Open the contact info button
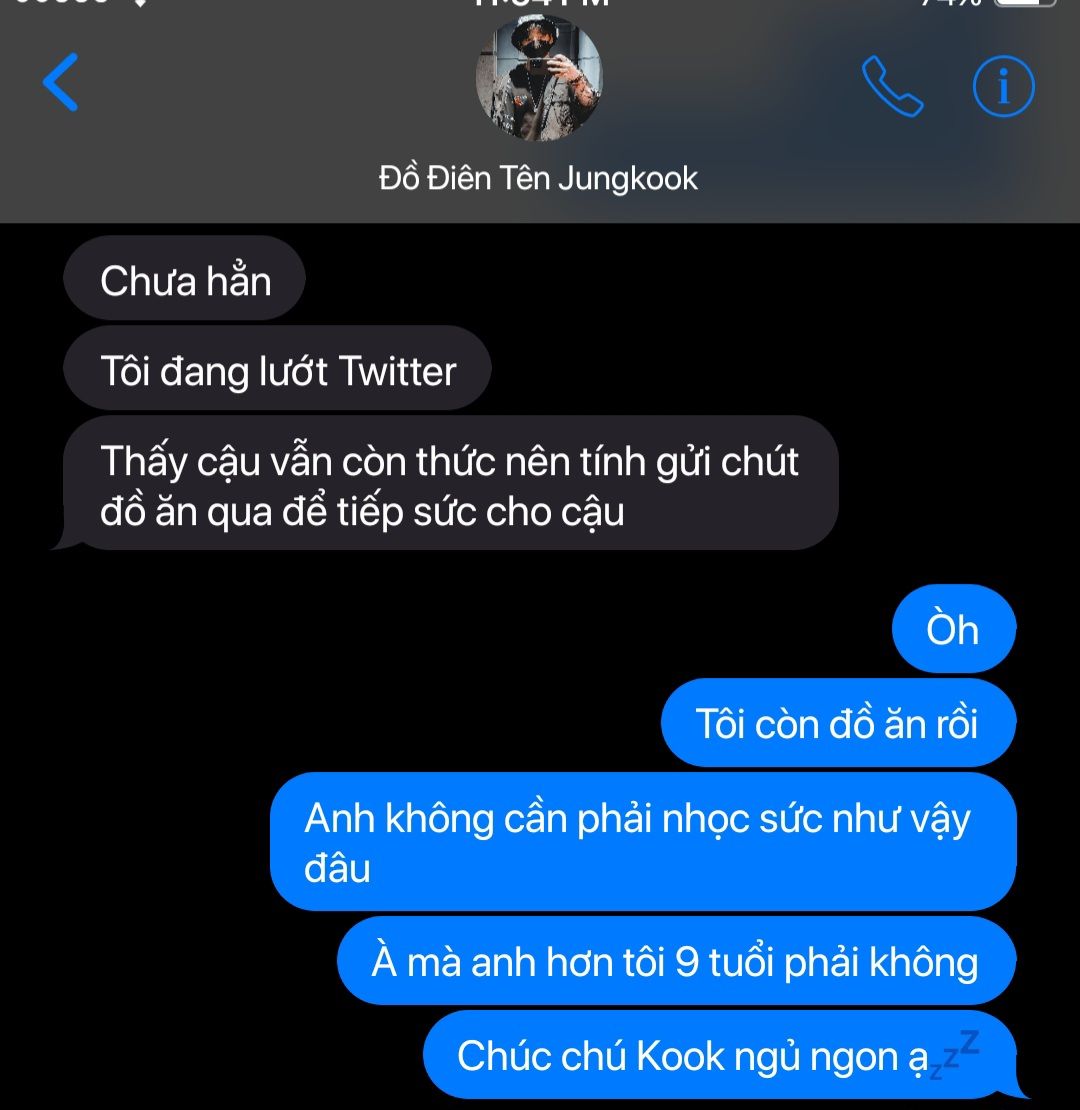1080x1110 pixels. coord(1003,87)
